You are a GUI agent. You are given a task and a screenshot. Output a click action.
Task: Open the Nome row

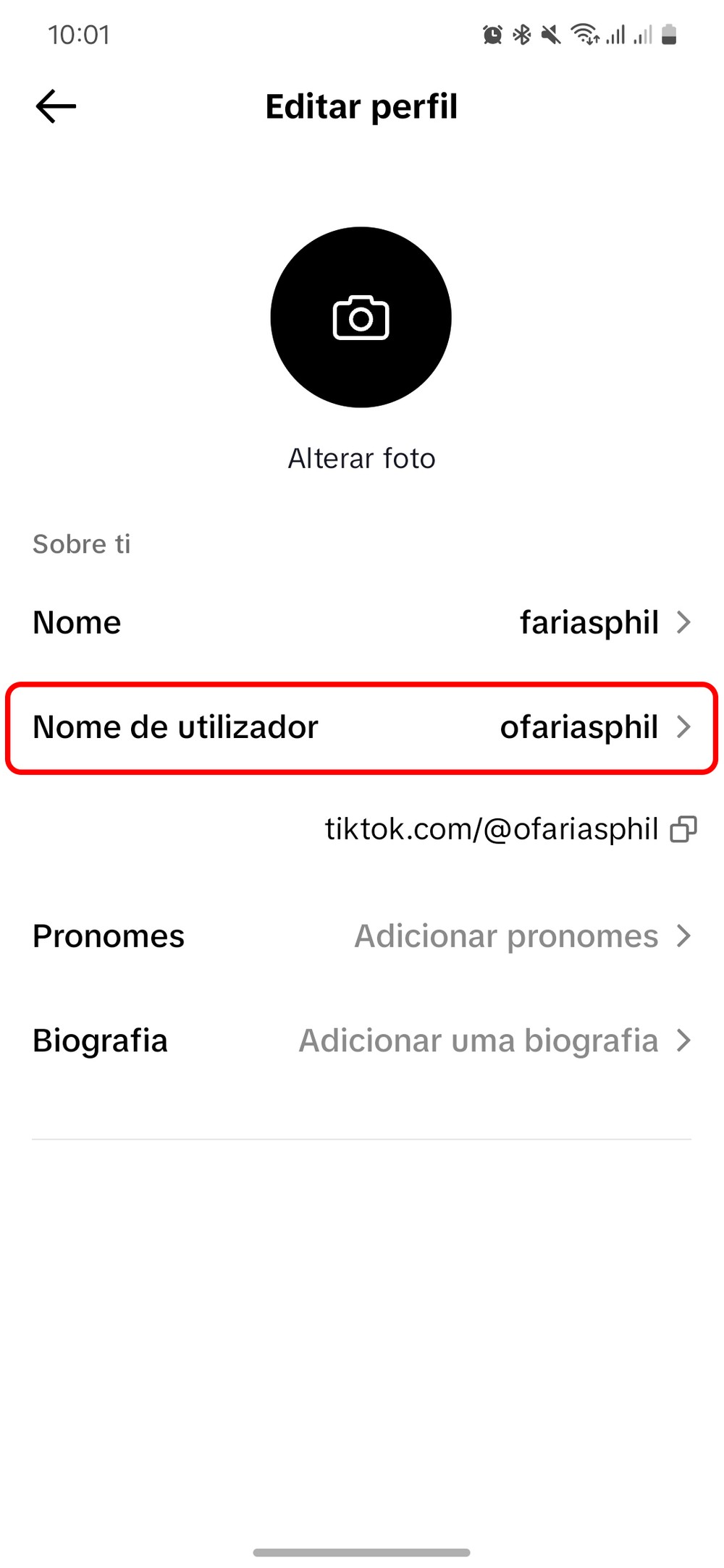point(362,622)
